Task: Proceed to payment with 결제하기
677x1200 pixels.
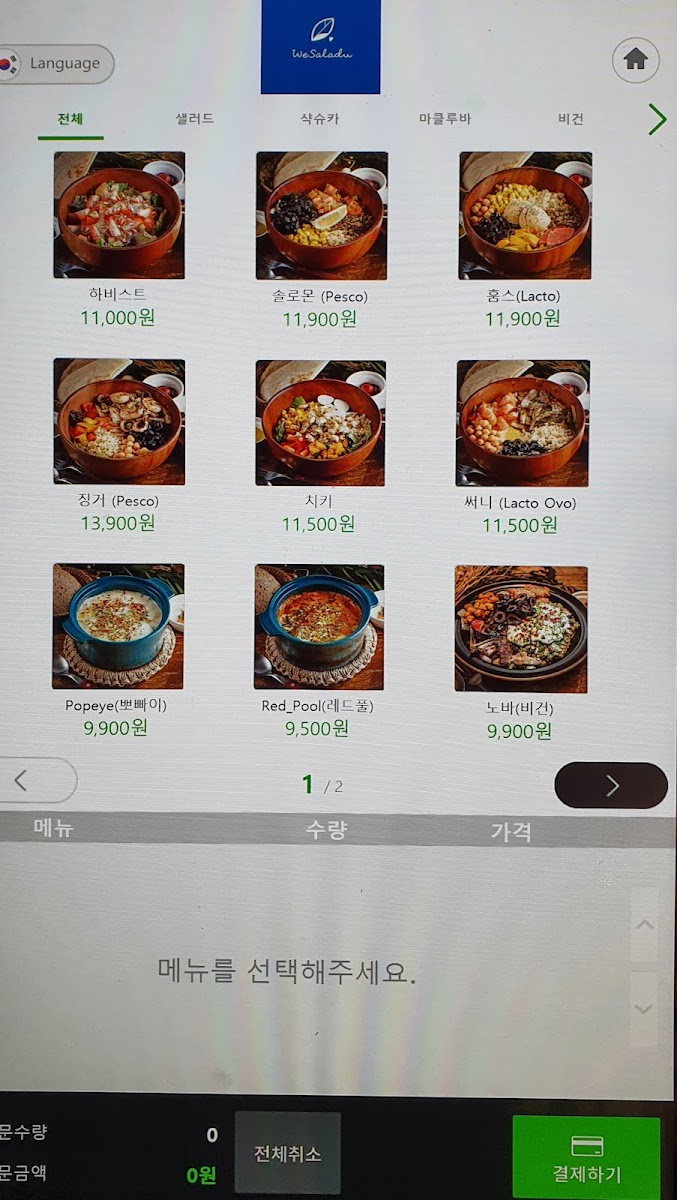Action: (586, 1157)
